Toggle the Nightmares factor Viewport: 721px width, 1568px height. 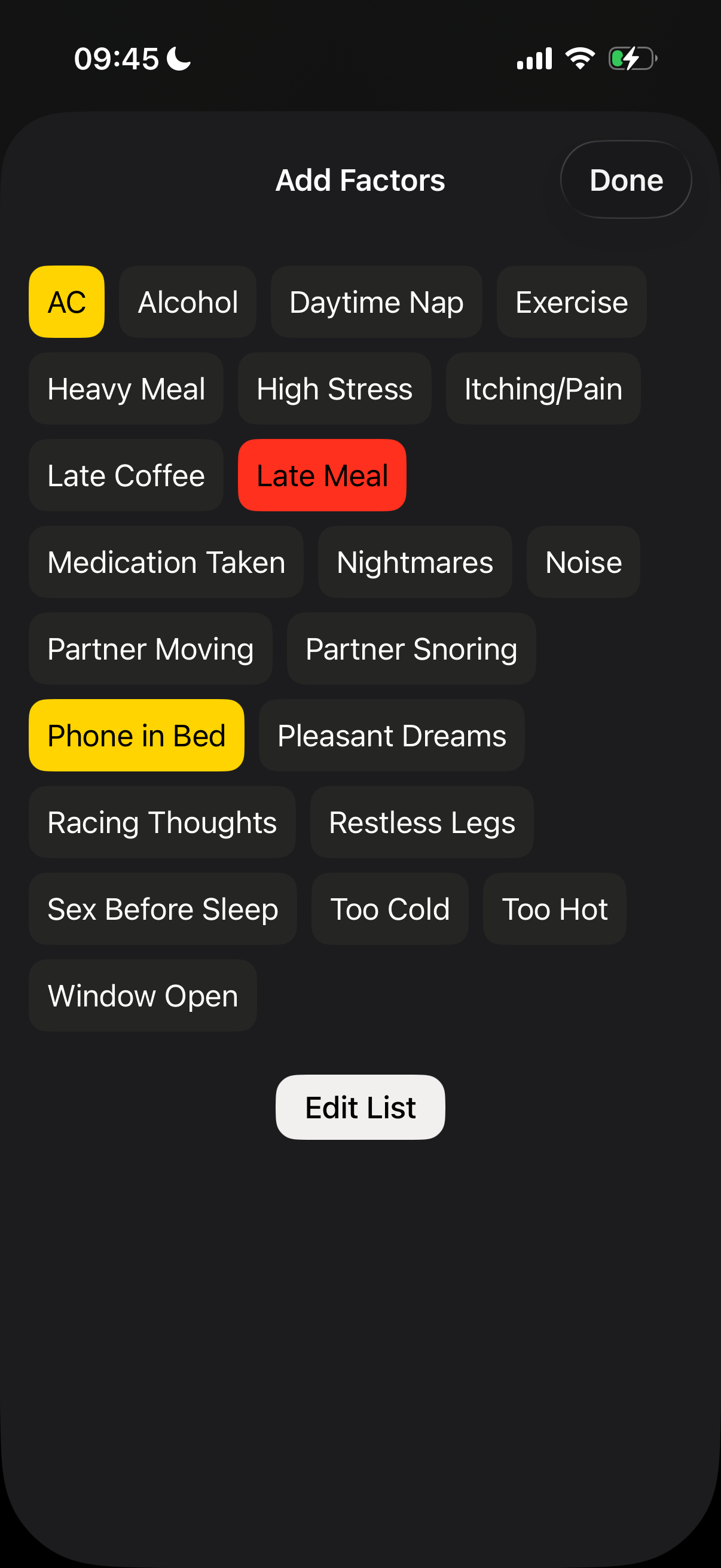(414, 562)
